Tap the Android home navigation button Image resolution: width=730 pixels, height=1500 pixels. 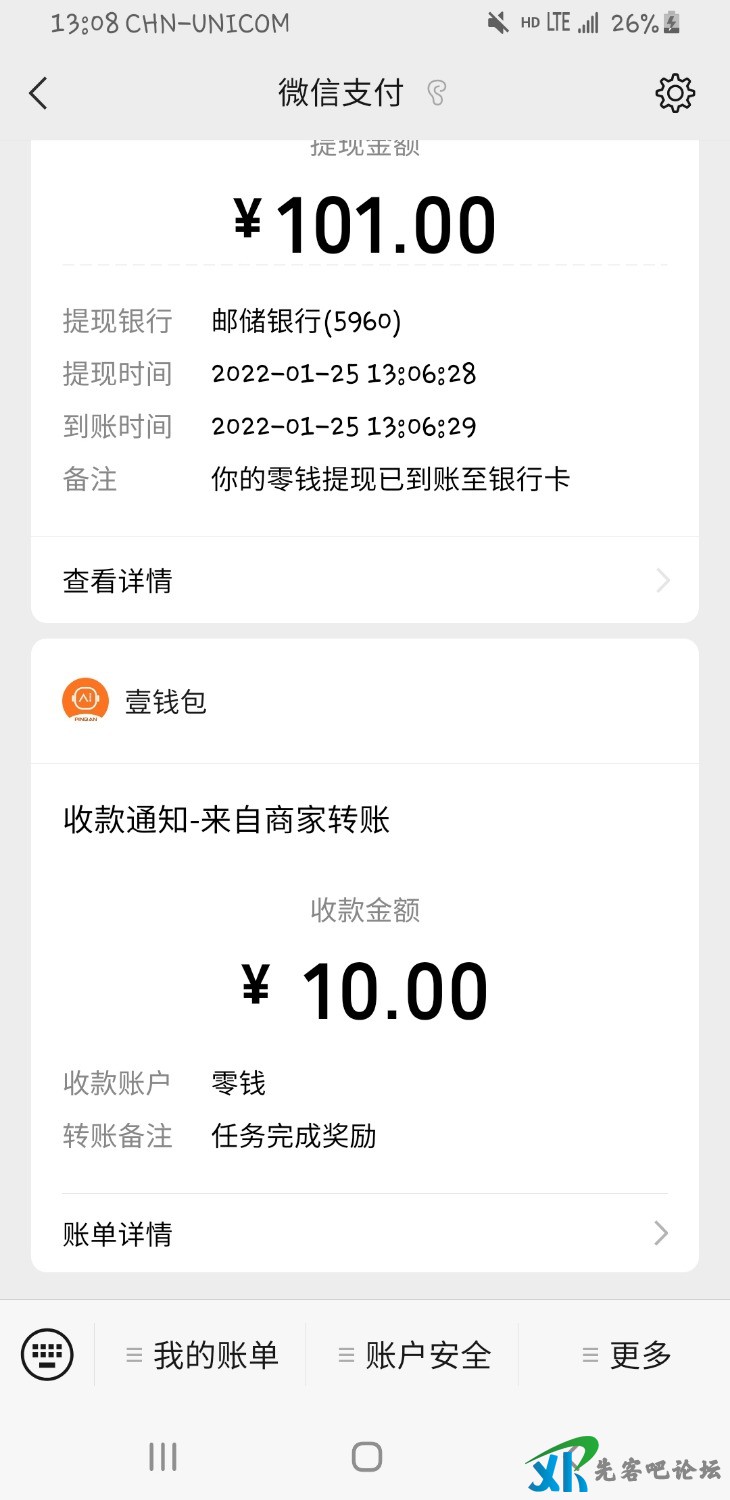coord(366,1457)
